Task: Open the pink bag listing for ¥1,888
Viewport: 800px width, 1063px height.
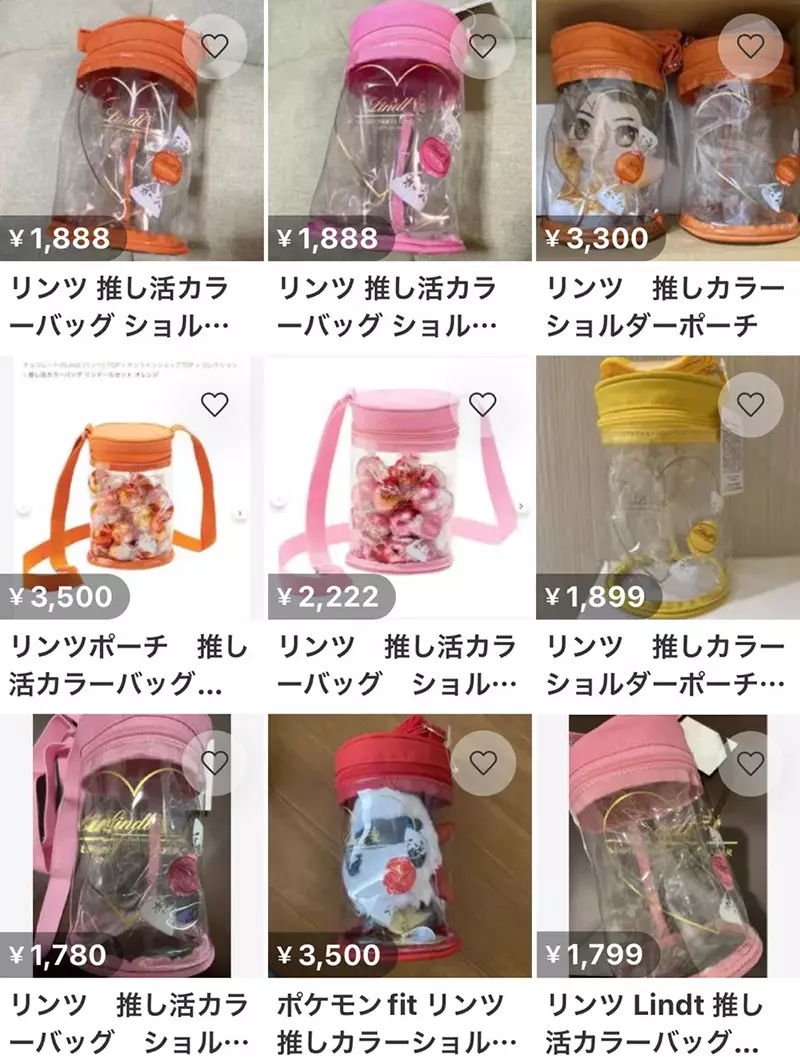Action: point(390,140)
